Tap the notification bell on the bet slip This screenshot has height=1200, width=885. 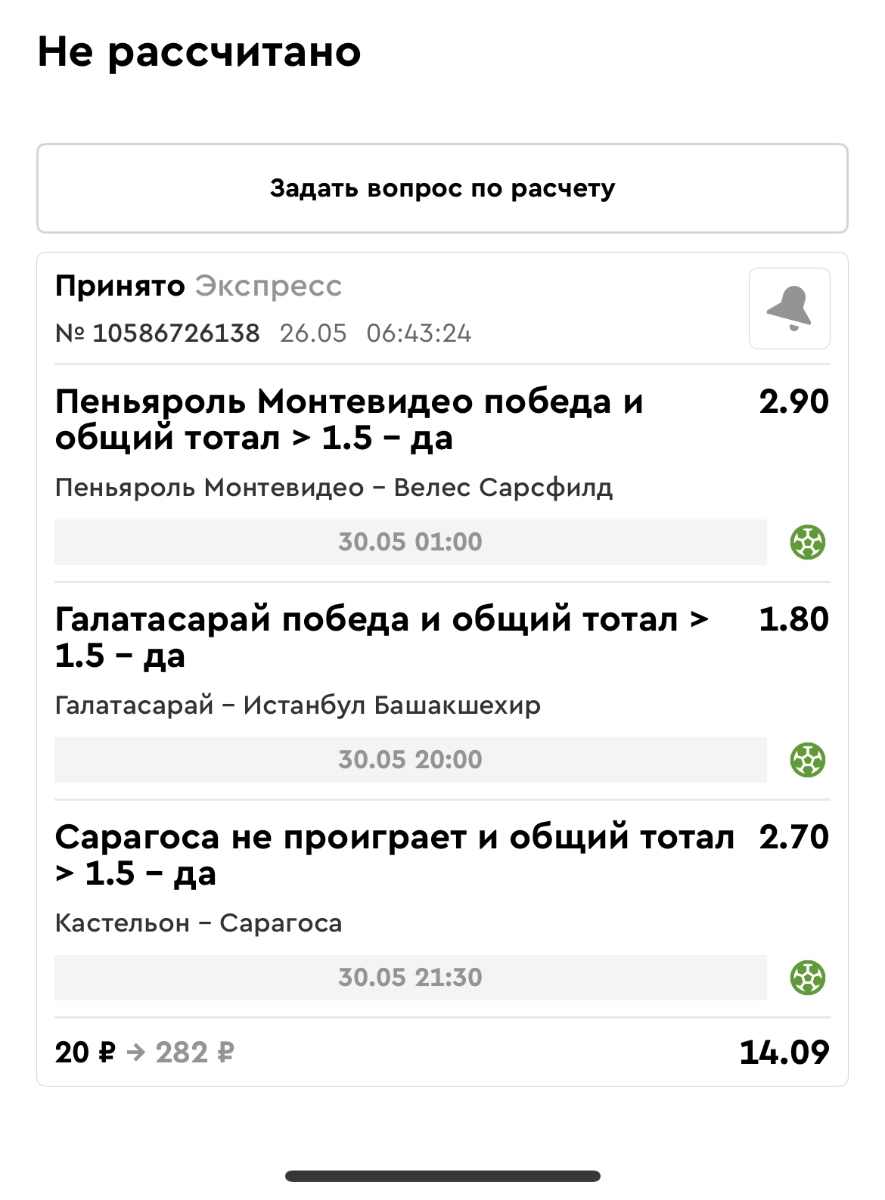(x=789, y=308)
